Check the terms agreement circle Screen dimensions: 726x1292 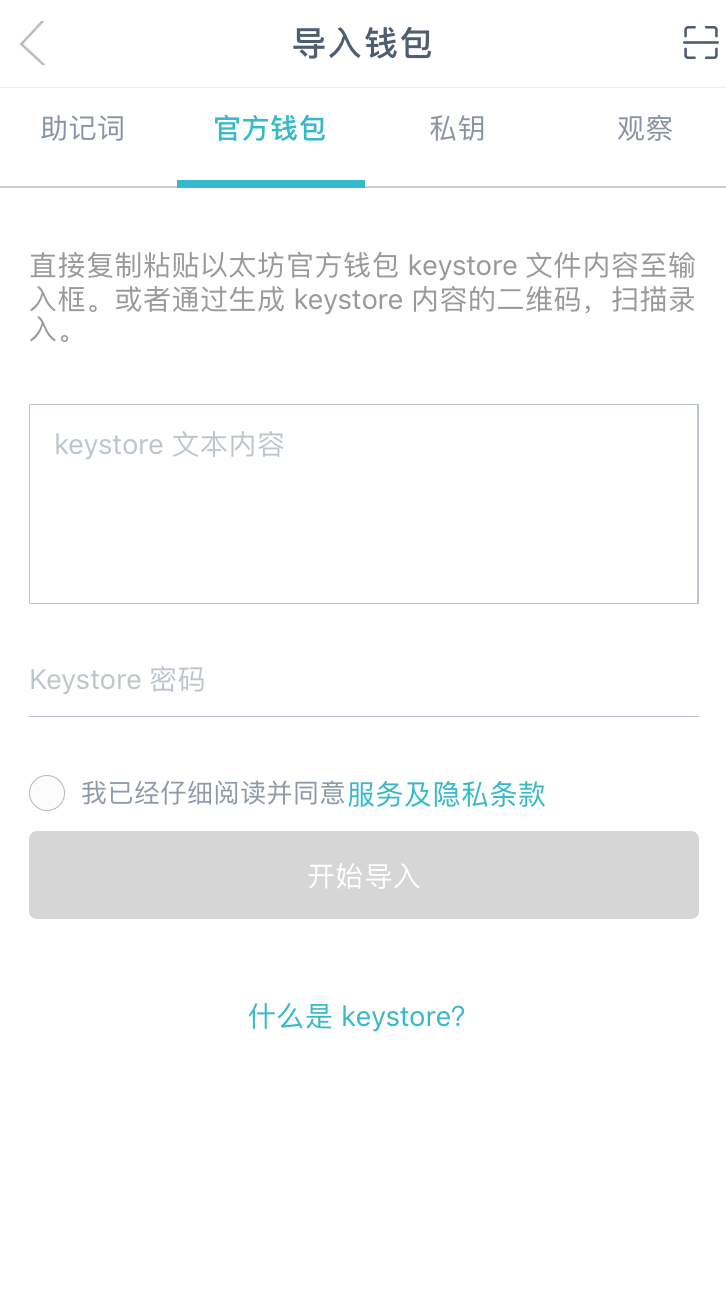coord(47,793)
